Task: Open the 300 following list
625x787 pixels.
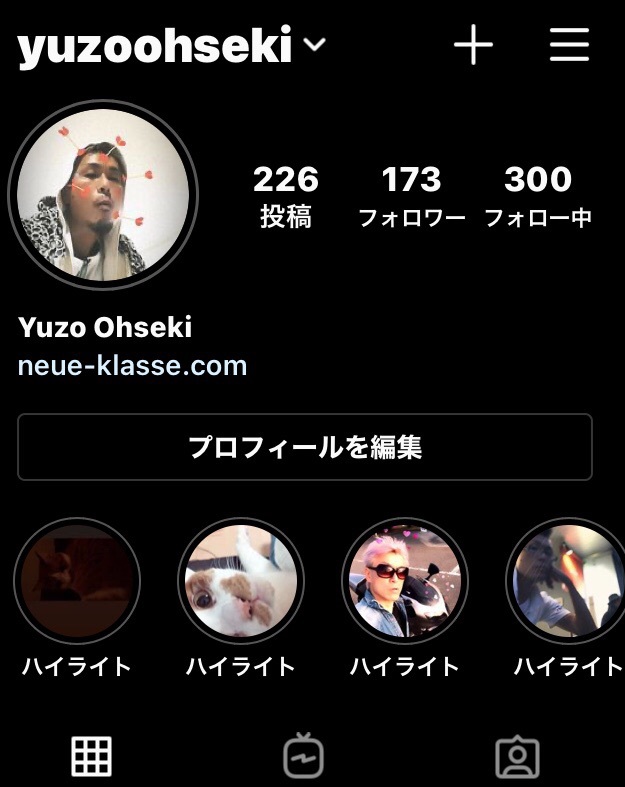Action: point(538,195)
